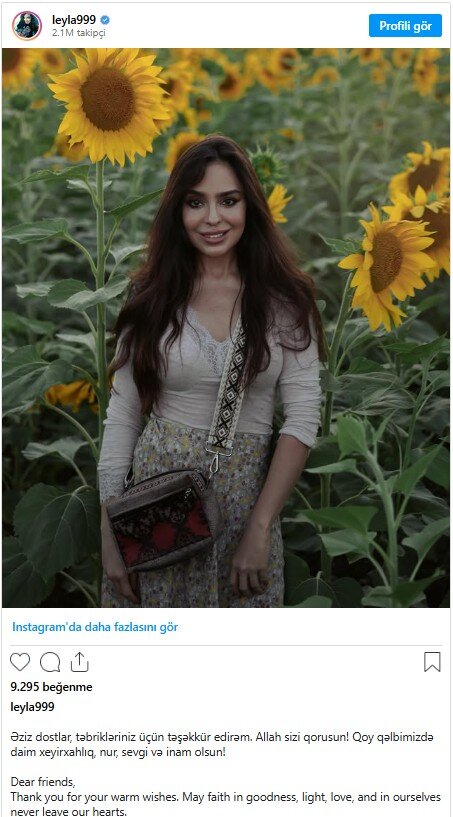Bookmark this post

(432, 662)
